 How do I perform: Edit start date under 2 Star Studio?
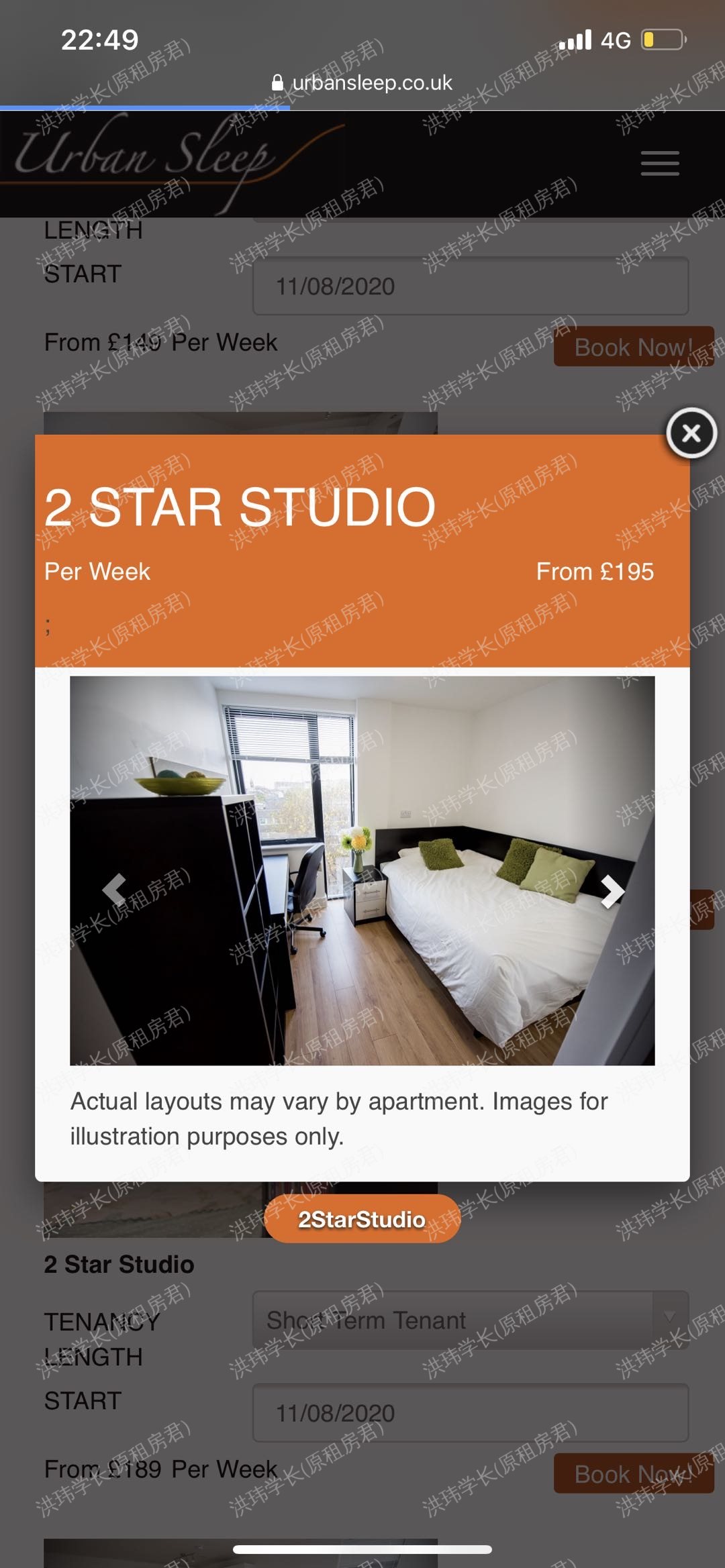tap(470, 1412)
